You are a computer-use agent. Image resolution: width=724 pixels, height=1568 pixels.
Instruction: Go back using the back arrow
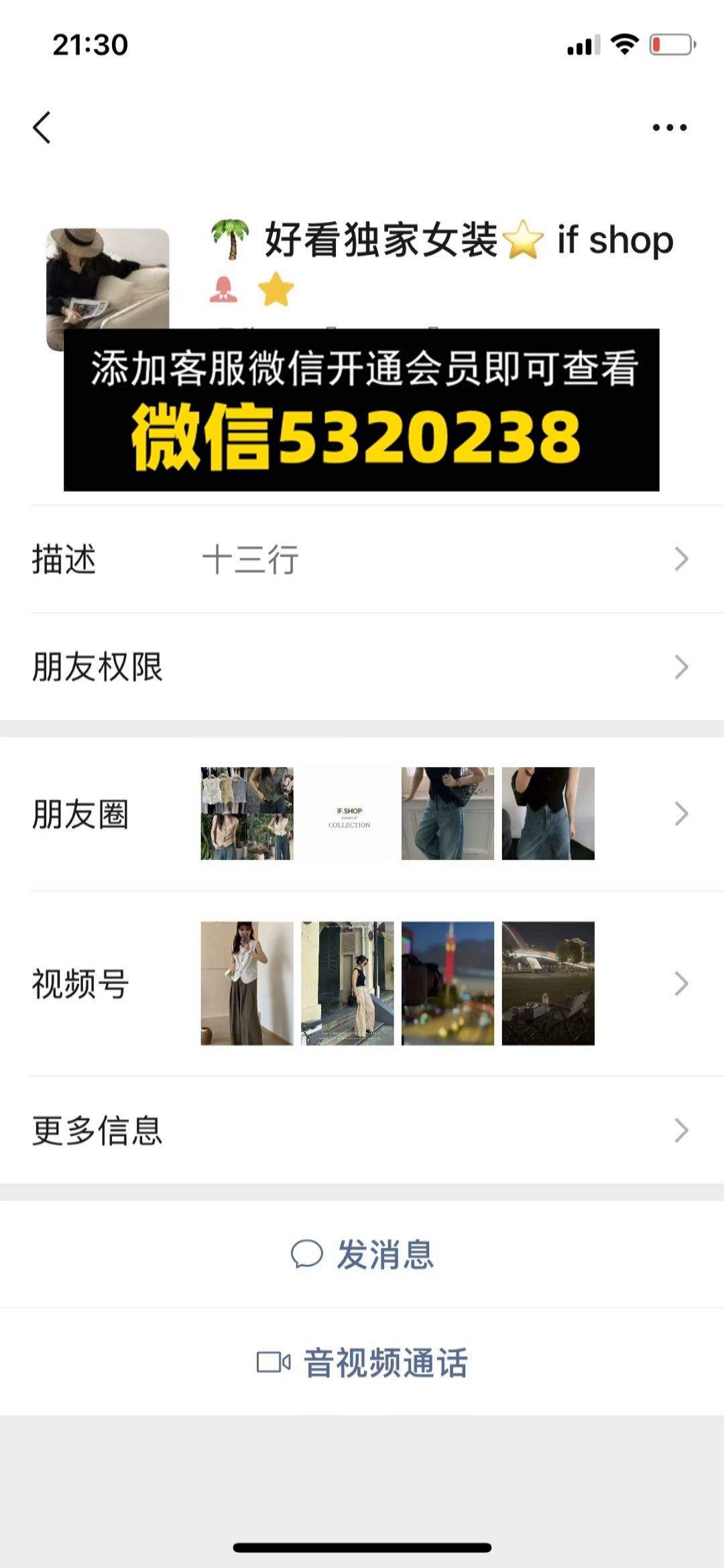pyautogui.click(x=42, y=127)
